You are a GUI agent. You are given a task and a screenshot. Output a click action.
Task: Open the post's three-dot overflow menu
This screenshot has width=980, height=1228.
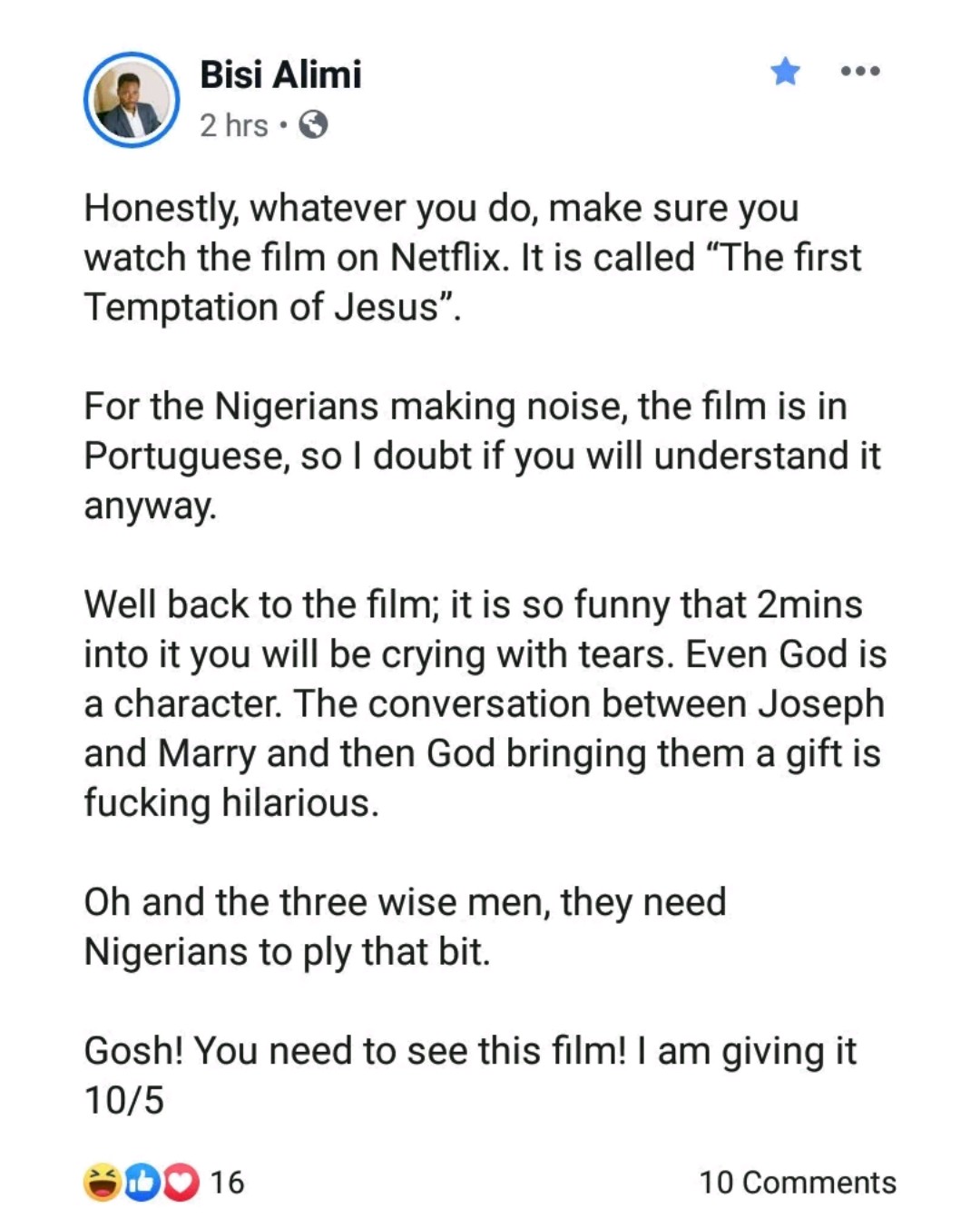pos(860,71)
